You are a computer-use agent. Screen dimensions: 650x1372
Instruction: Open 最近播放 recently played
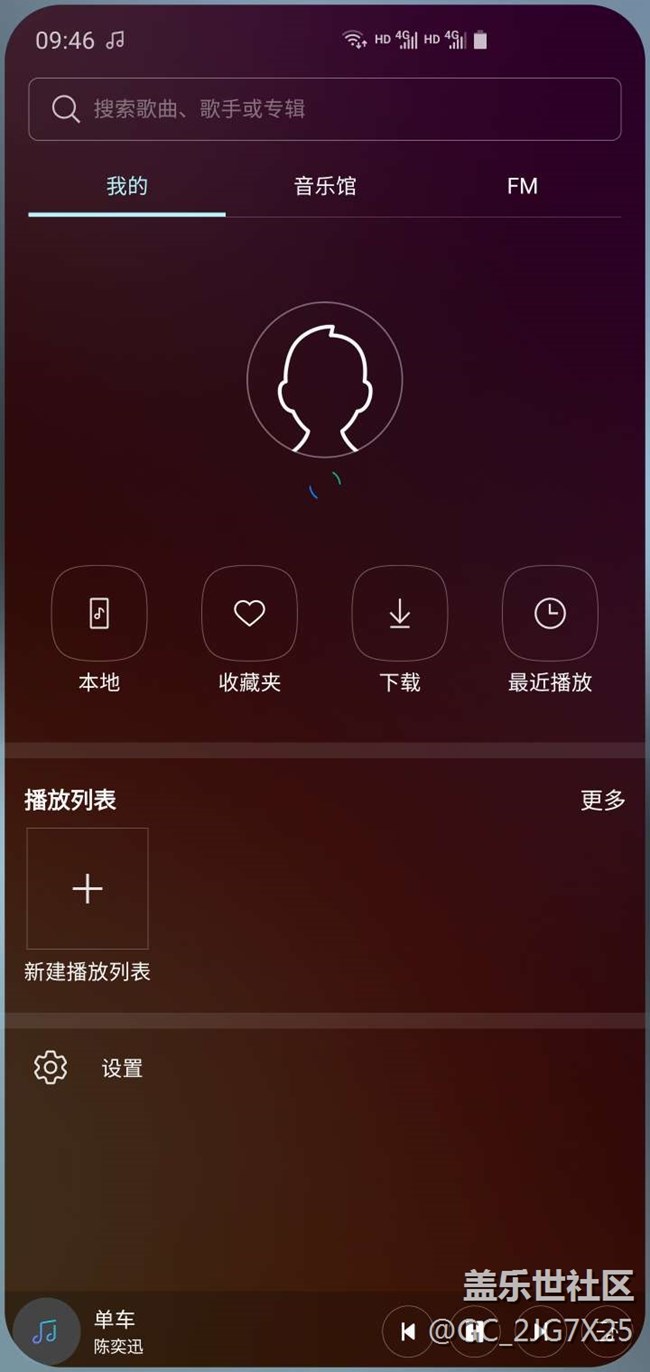click(549, 614)
